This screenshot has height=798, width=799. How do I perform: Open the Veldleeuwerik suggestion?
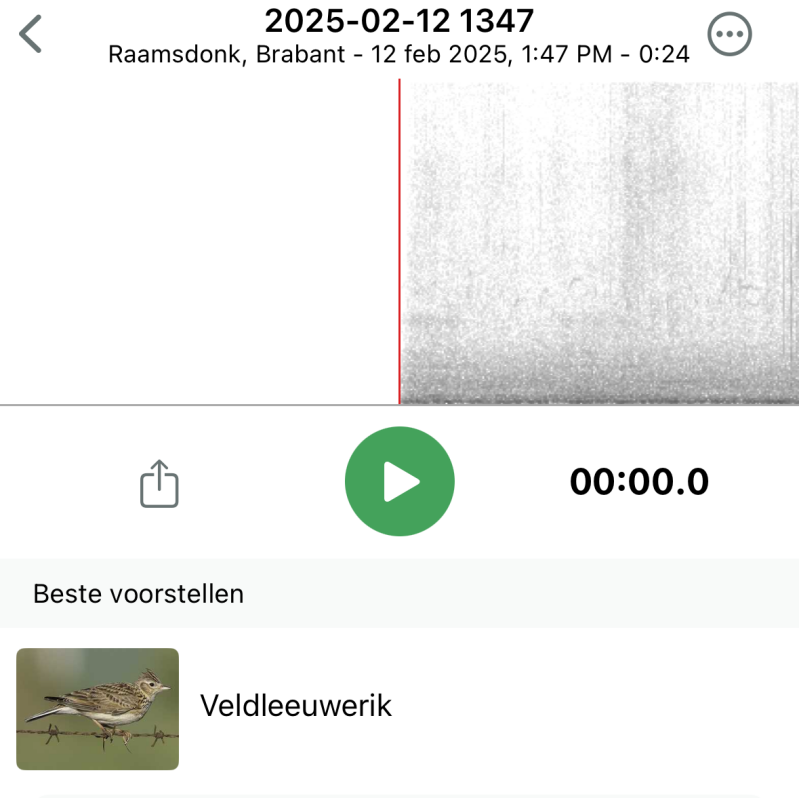[x=296, y=707]
